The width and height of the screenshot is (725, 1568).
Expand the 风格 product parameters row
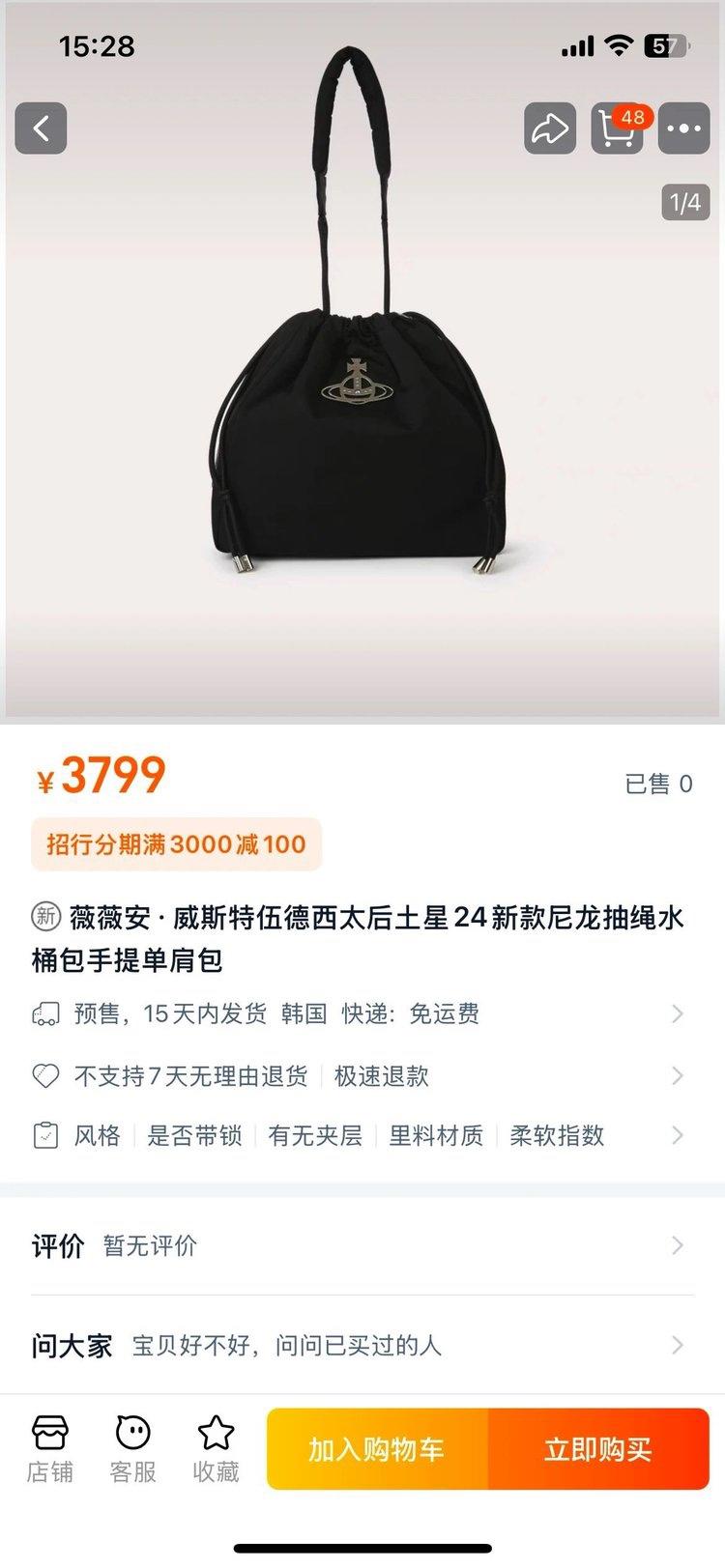point(358,1135)
